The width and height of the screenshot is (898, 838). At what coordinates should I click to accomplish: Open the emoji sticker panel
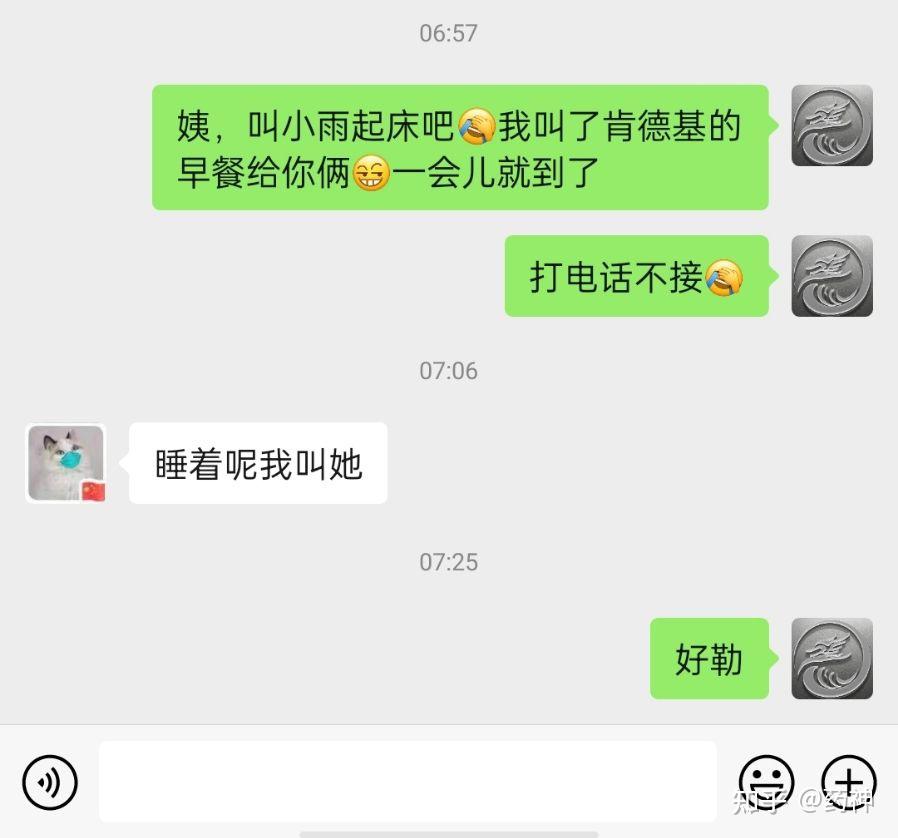[766, 781]
